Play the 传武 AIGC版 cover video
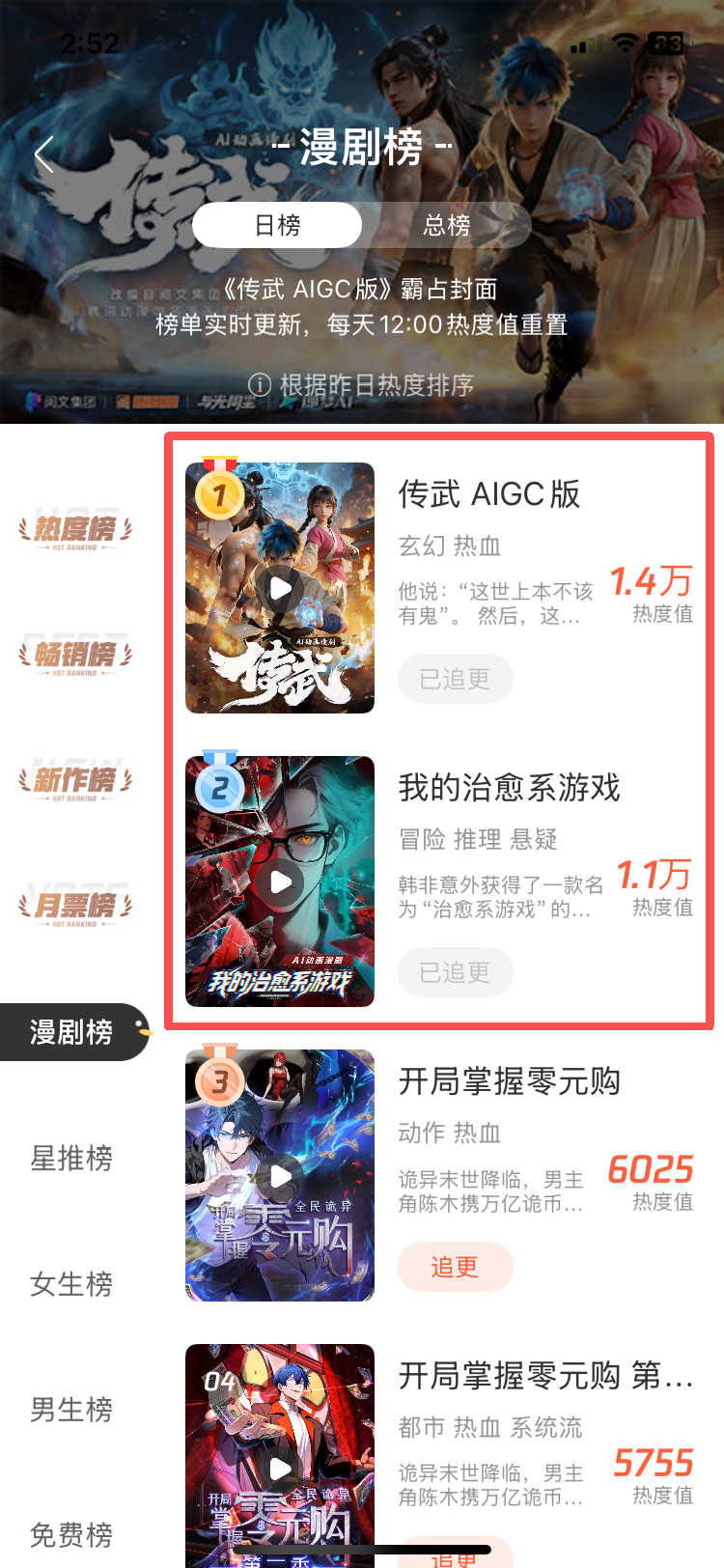 (280, 588)
